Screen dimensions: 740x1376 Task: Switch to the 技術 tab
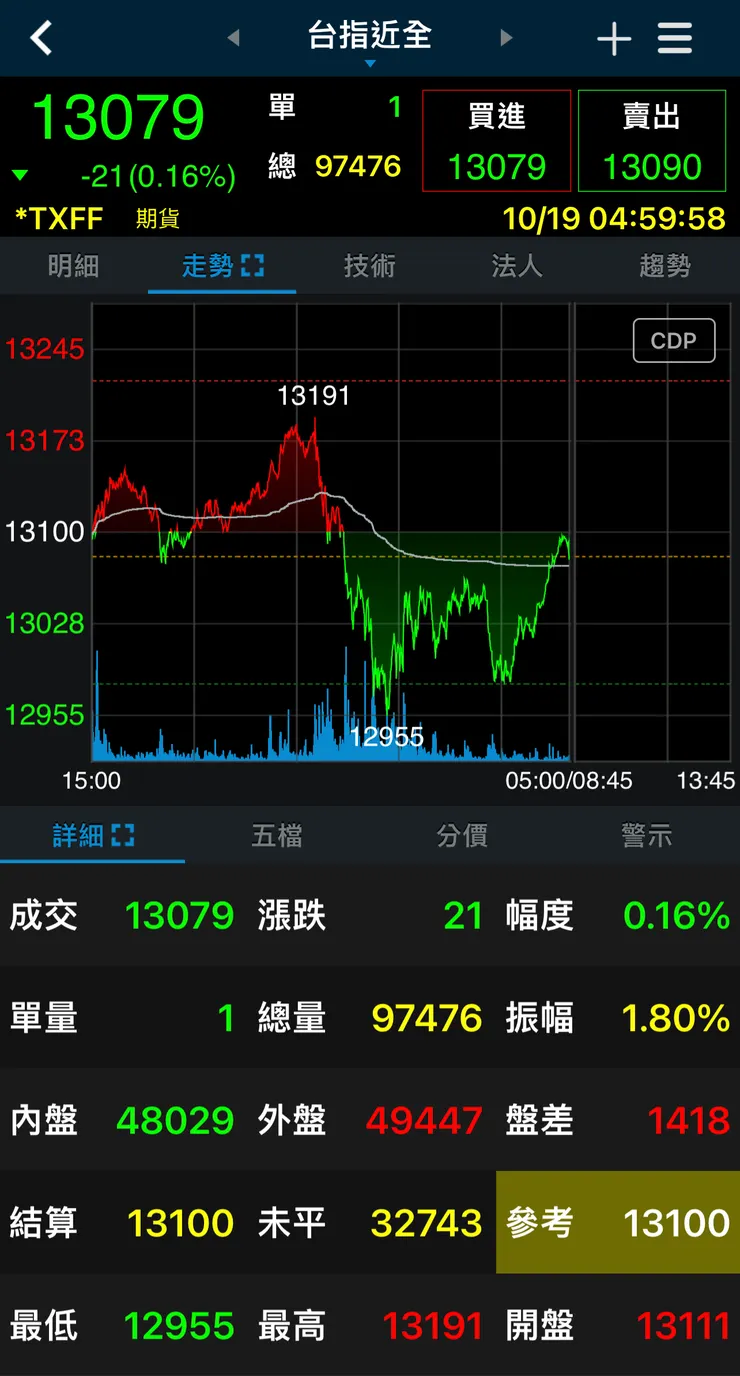[x=369, y=265]
